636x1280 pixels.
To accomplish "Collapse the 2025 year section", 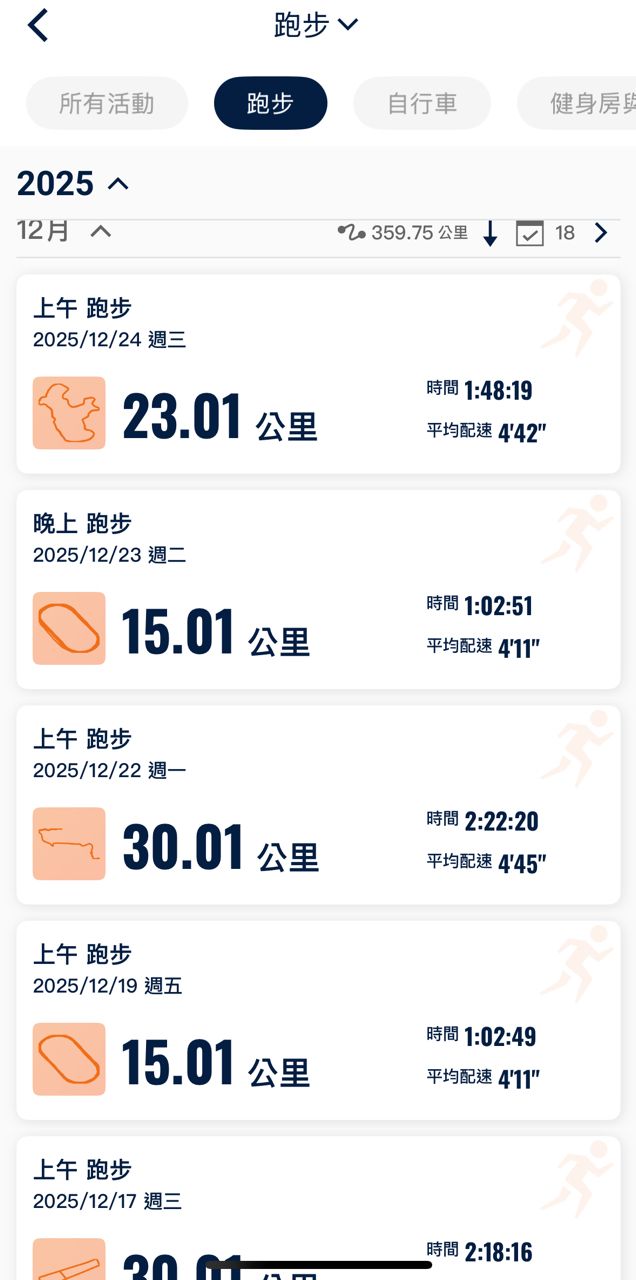I will tap(118, 184).
